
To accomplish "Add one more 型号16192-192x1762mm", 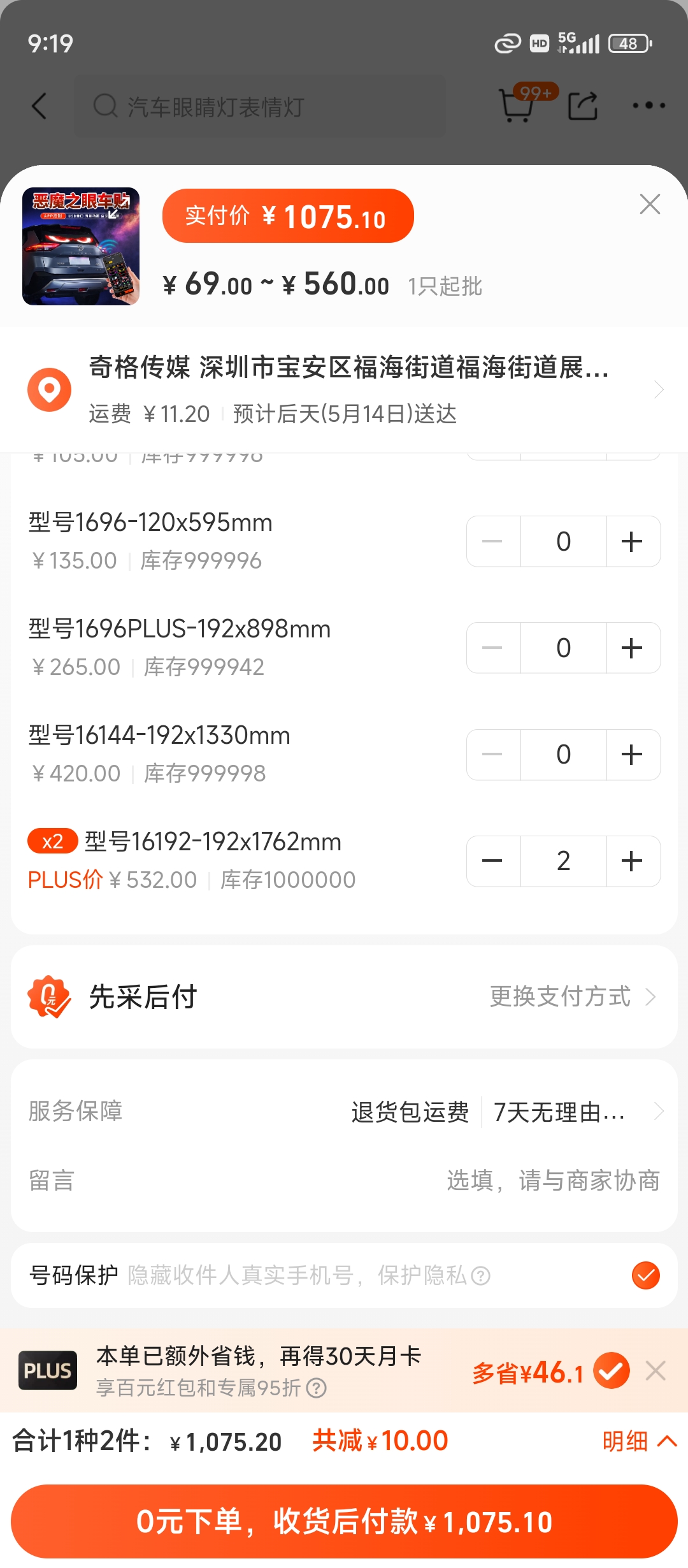I will pos(632,861).
